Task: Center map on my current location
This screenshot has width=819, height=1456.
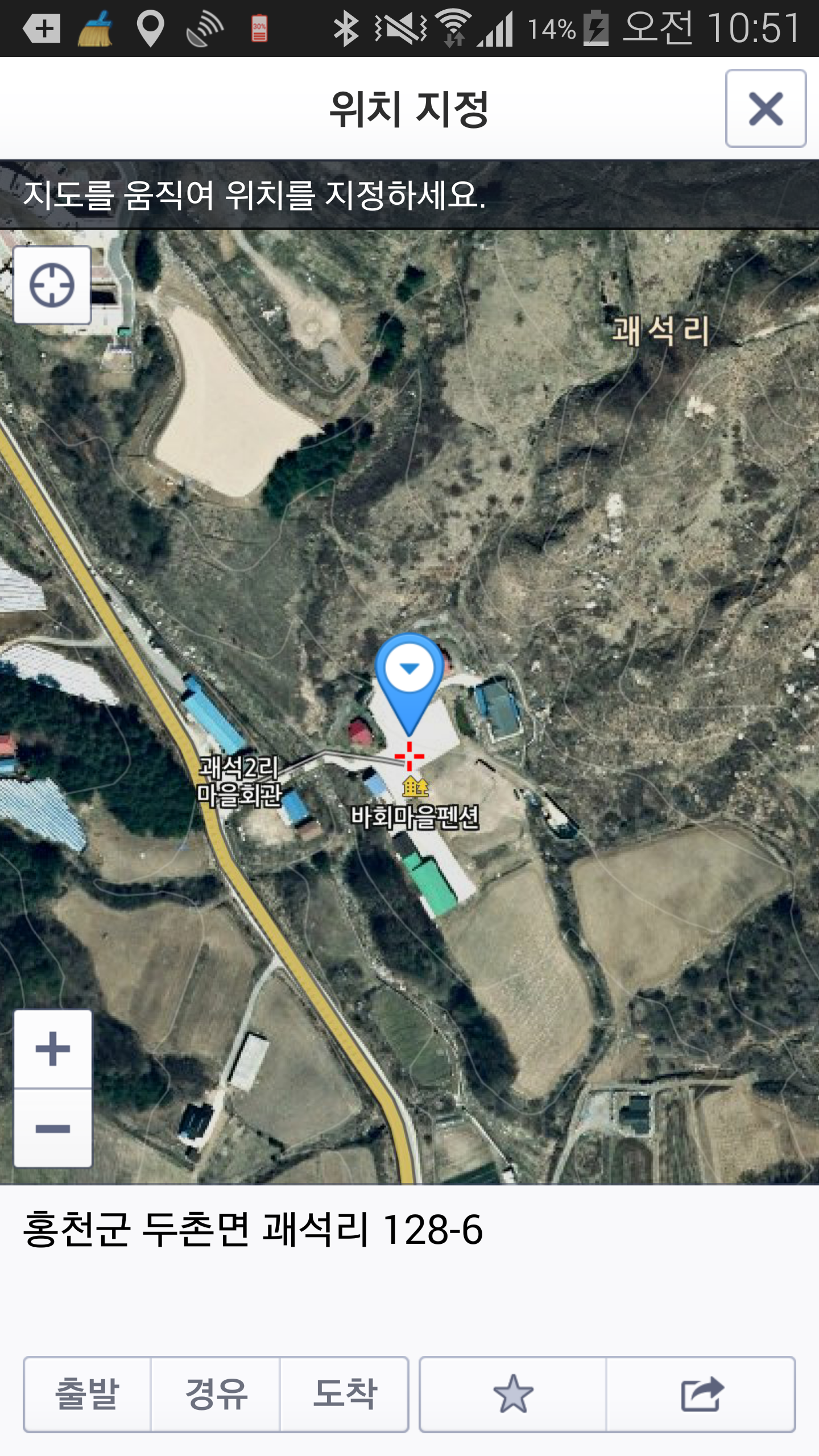Action: click(52, 285)
